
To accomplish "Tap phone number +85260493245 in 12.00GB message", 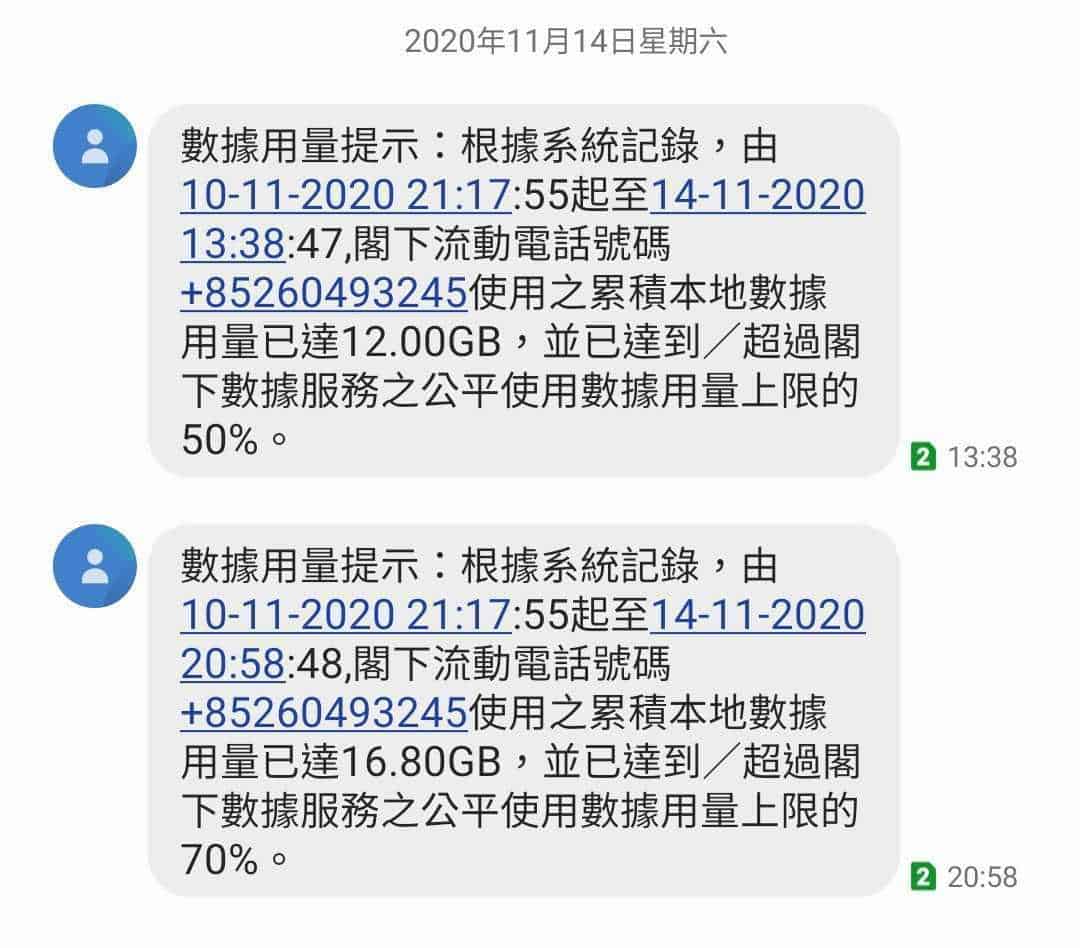I will [x=324, y=293].
